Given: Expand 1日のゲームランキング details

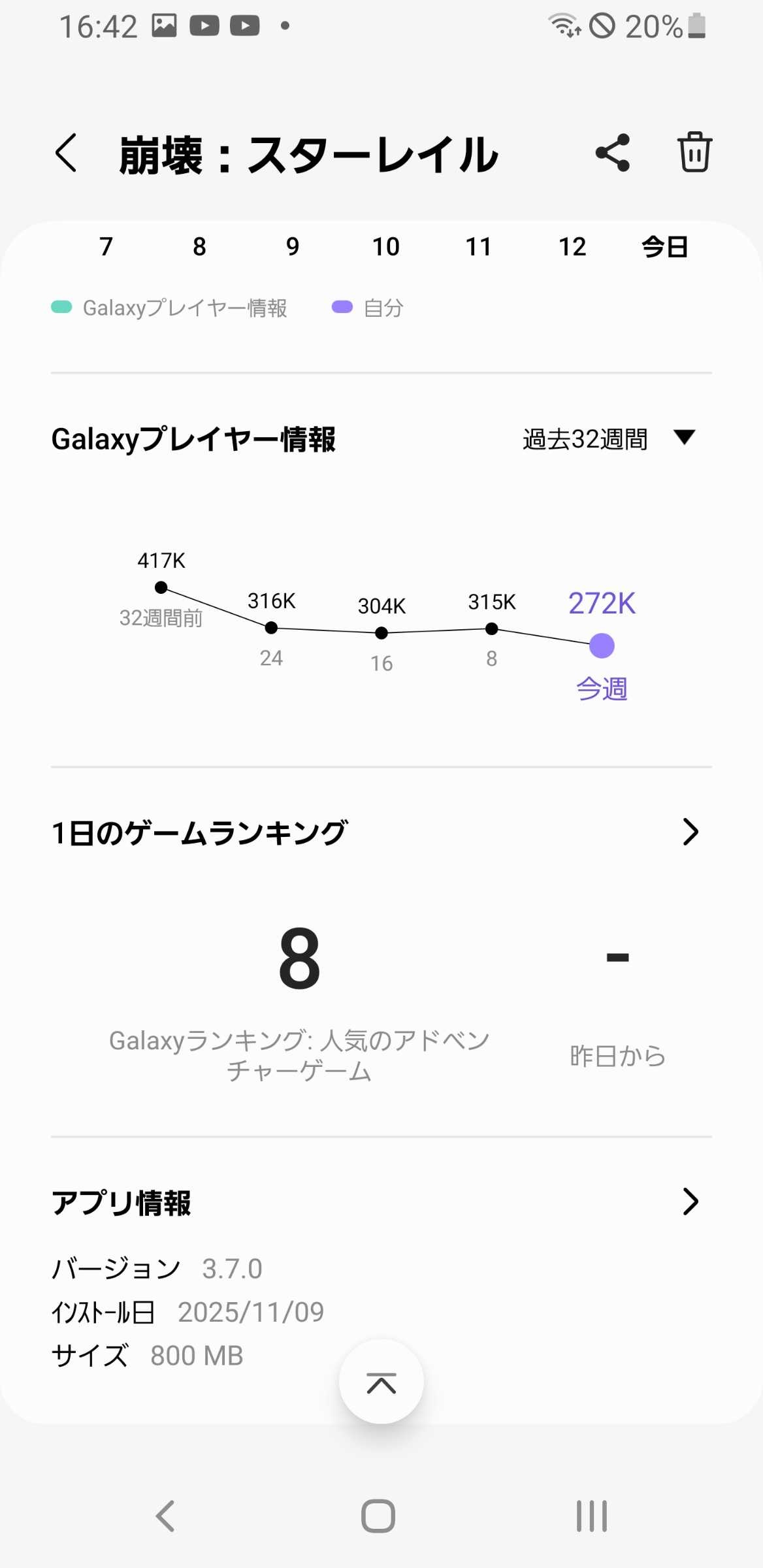Looking at the screenshot, I should 689,831.
